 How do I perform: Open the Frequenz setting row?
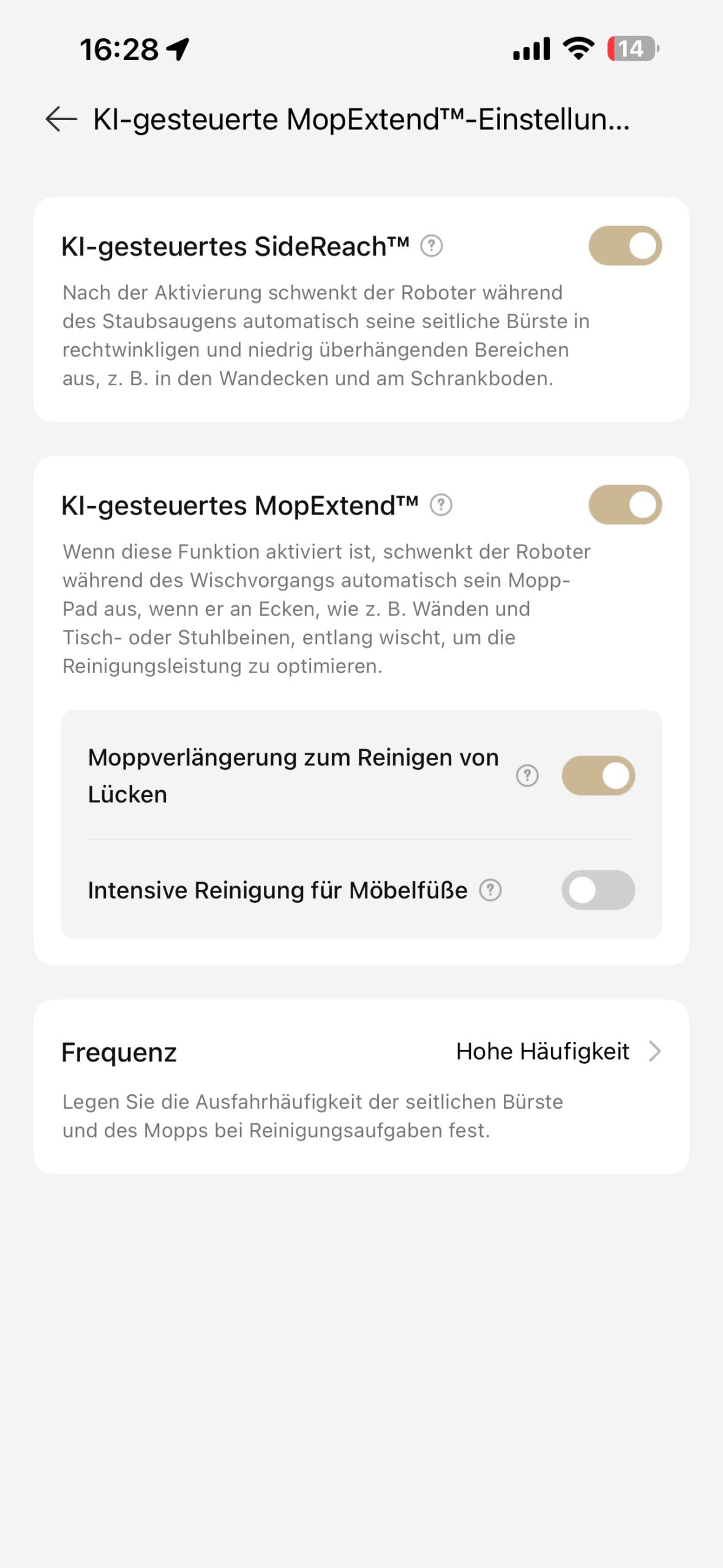click(361, 1052)
